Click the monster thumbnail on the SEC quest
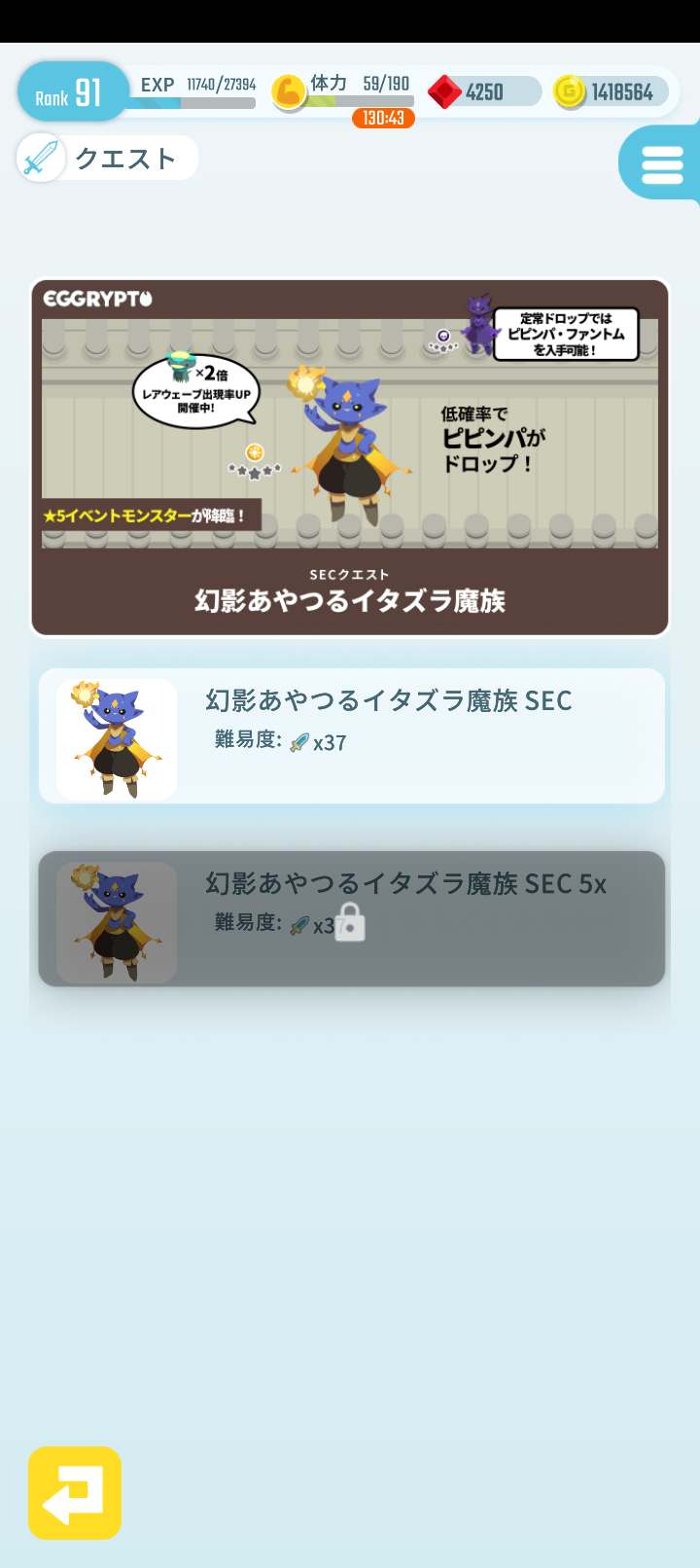Screen dimensions: 700x1568 [x=115, y=736]
